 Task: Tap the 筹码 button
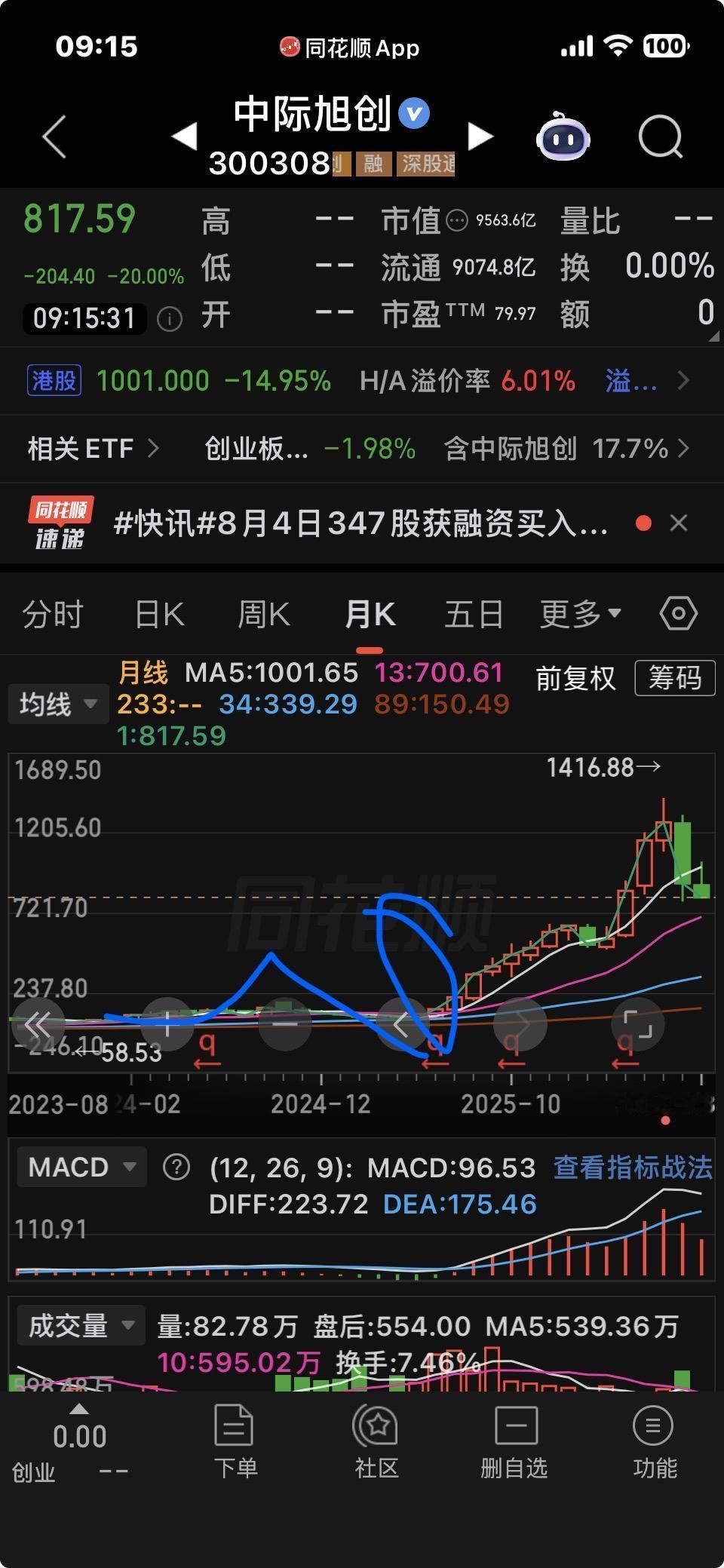tap(675, 678)
